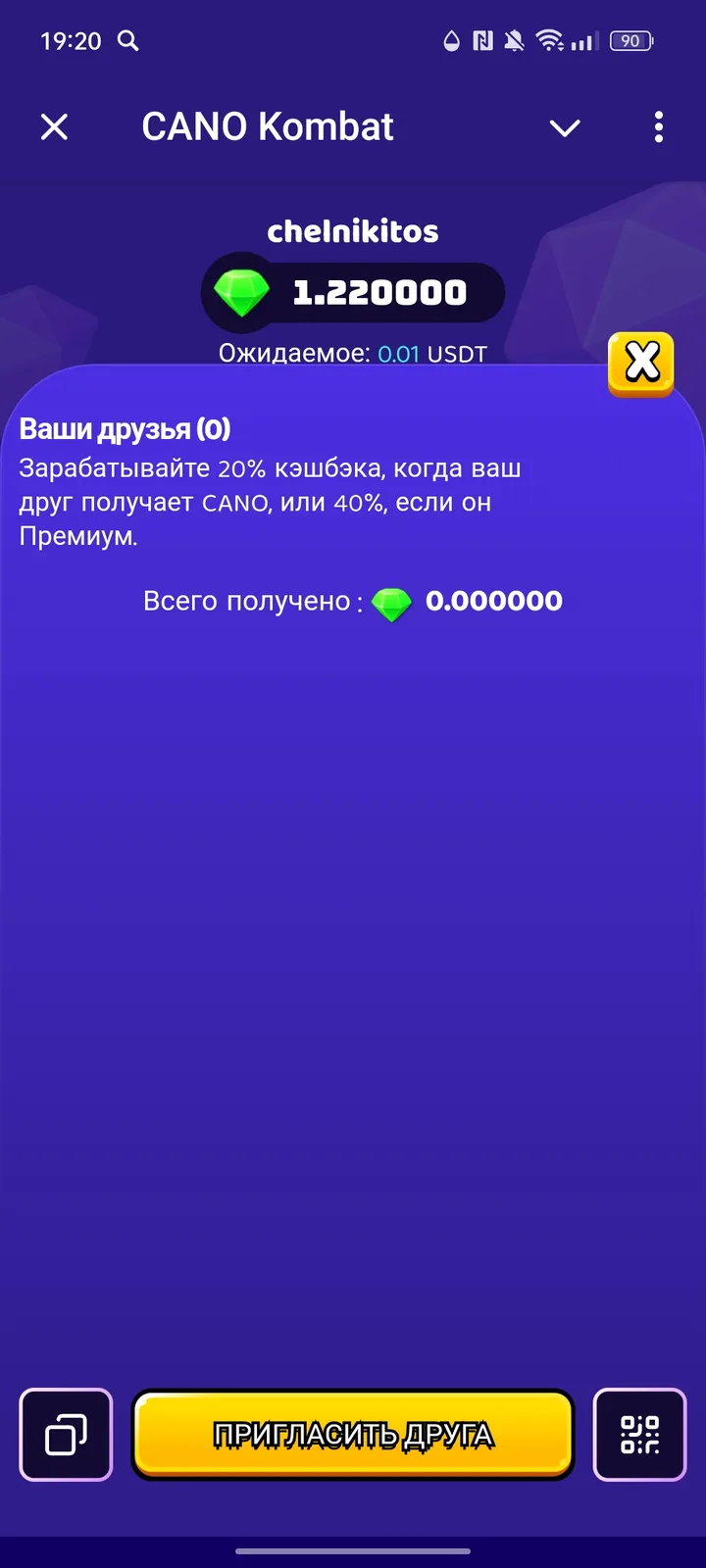Open the three-dot options menu
Image resolution: width=706 pixels, height=1568 pixels.
[x=658, y=127]
